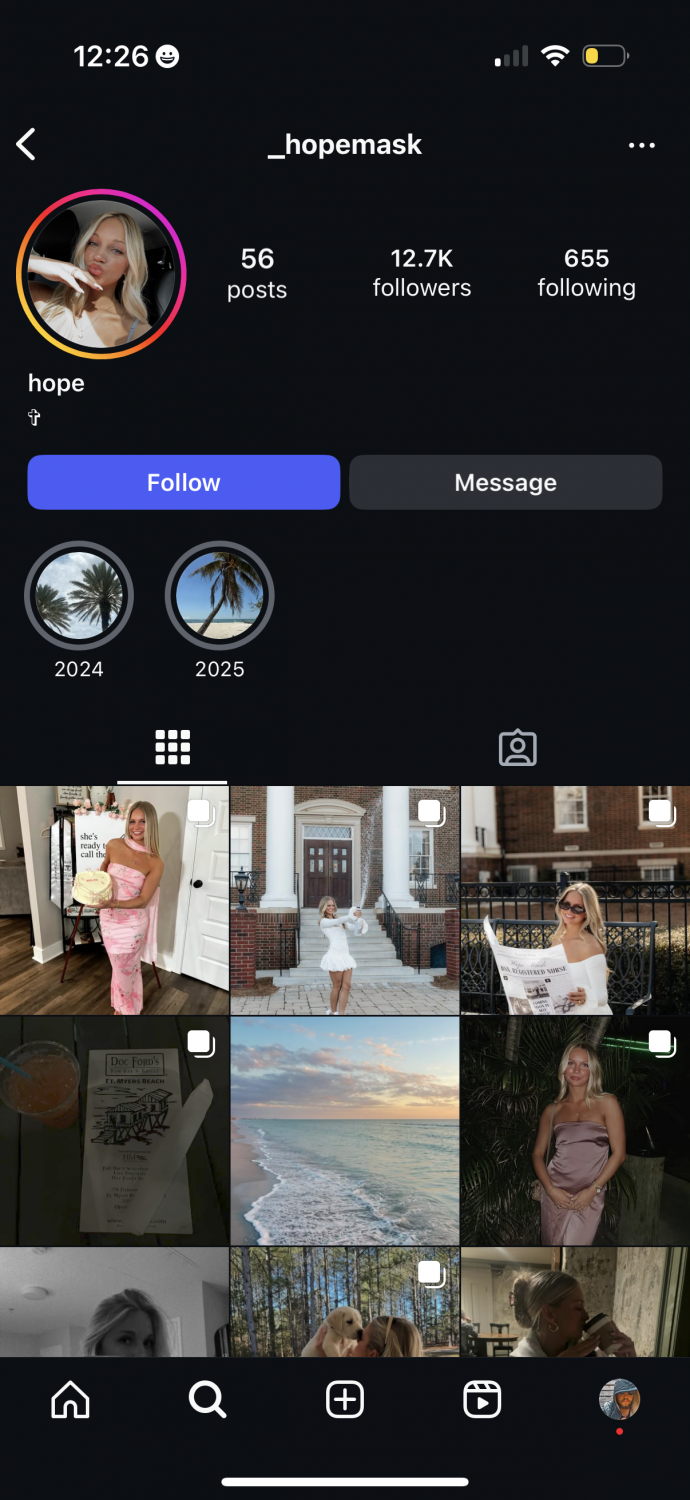Viewport: 690px width, 1500px height.
Task: Open the Search tab
Action: pos(207,1400)
